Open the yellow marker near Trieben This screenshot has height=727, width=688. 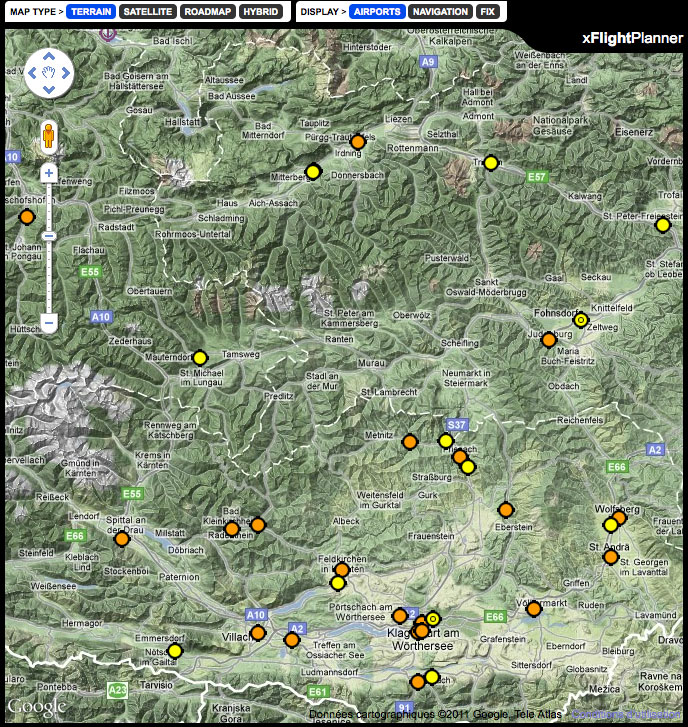click(x=491, y=163)
